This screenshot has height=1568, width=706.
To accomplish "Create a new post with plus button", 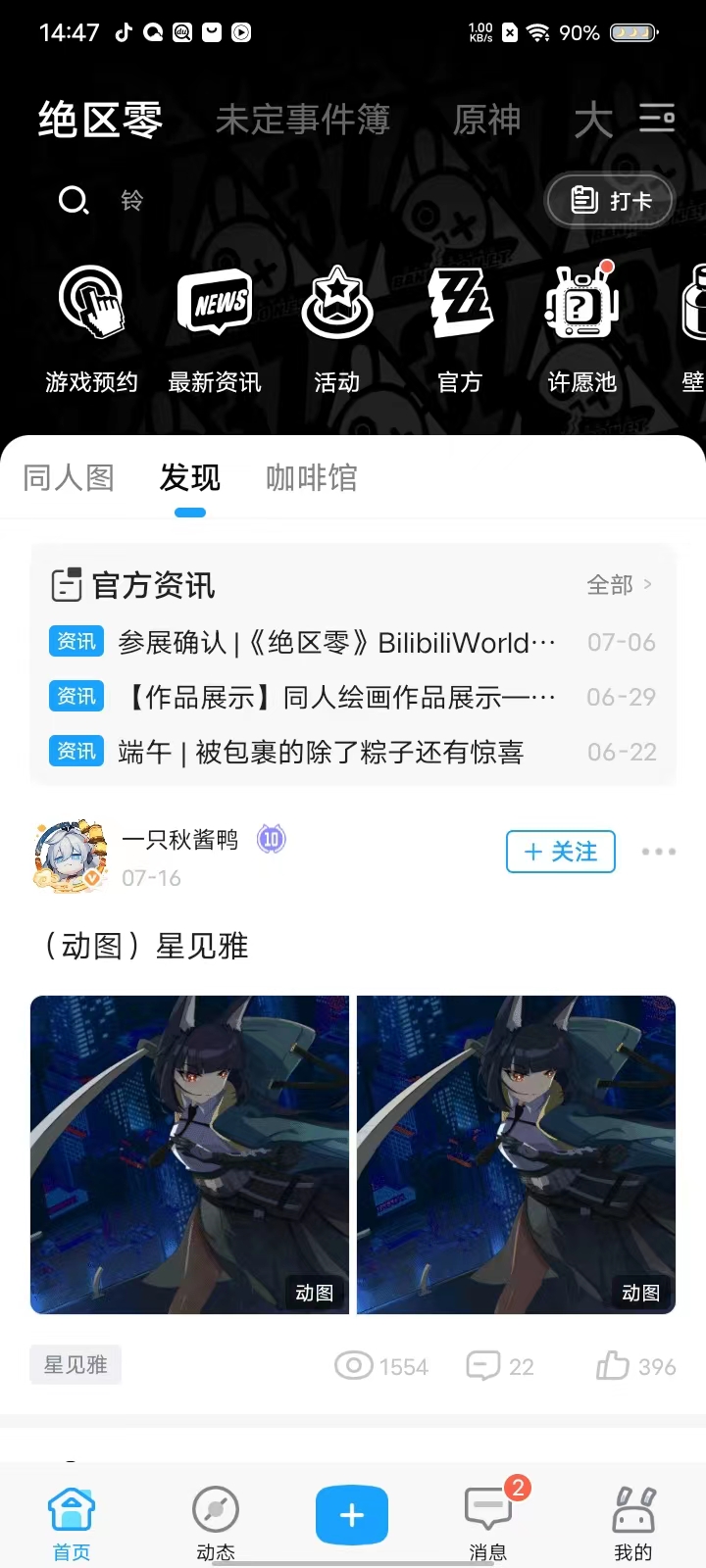I will (352, 1515).
